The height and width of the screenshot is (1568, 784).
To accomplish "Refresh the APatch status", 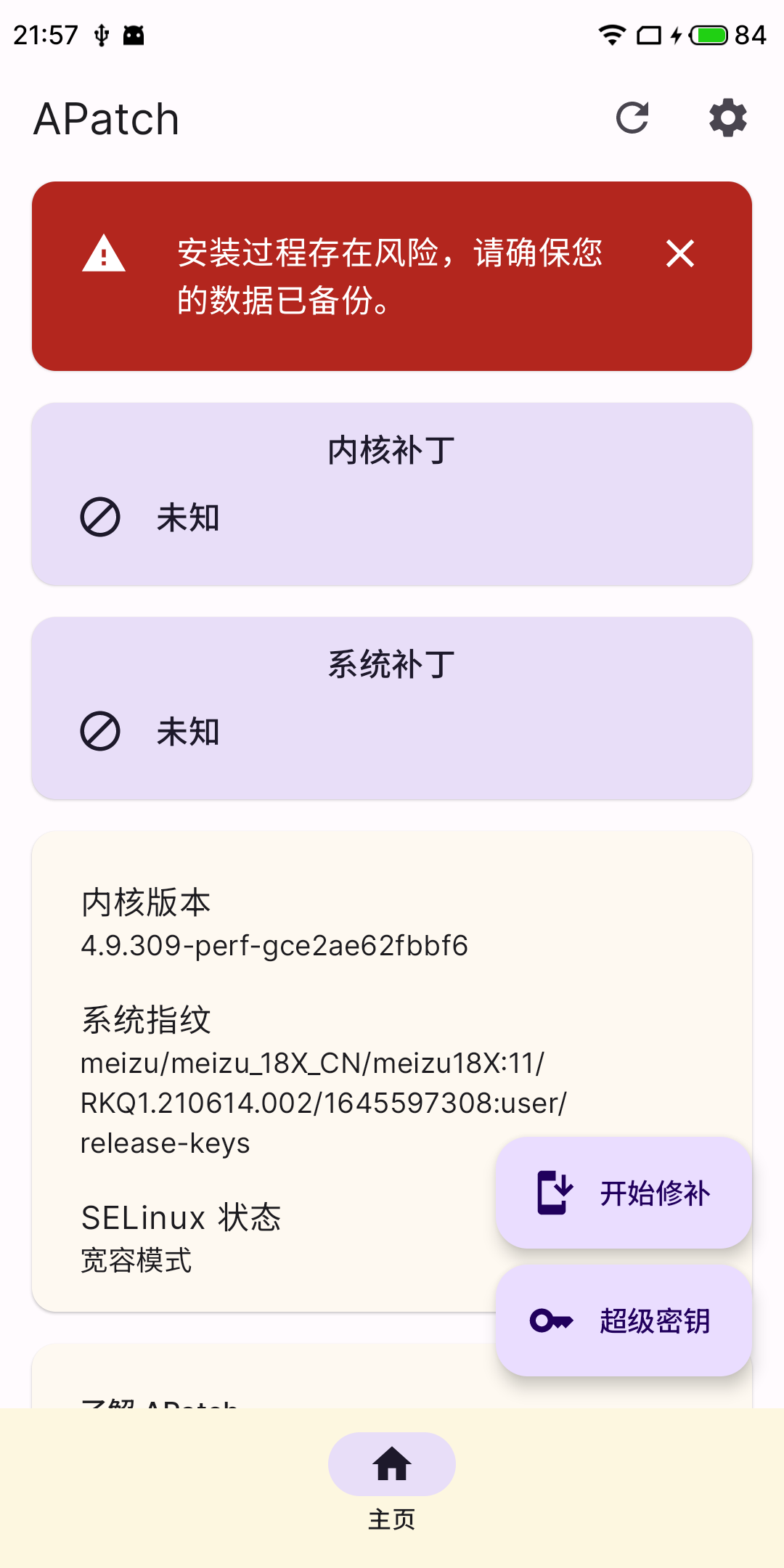I will tap(632, 118).
